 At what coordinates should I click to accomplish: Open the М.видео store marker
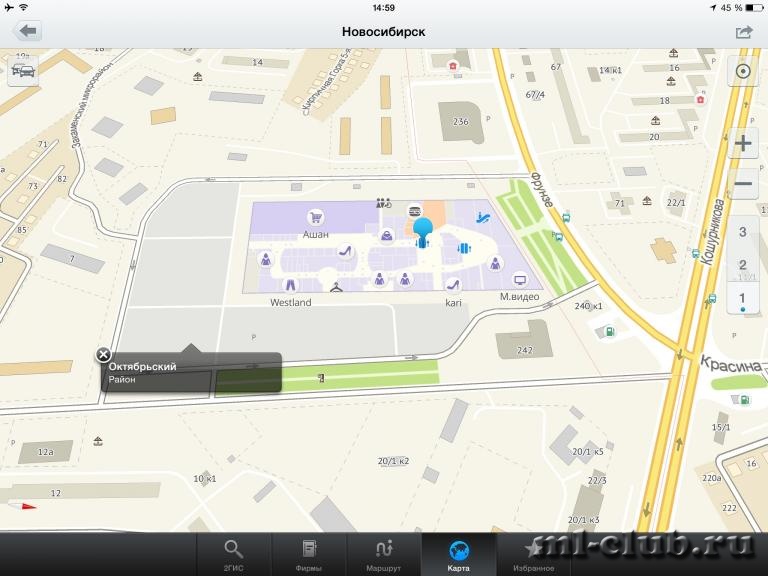519,281
